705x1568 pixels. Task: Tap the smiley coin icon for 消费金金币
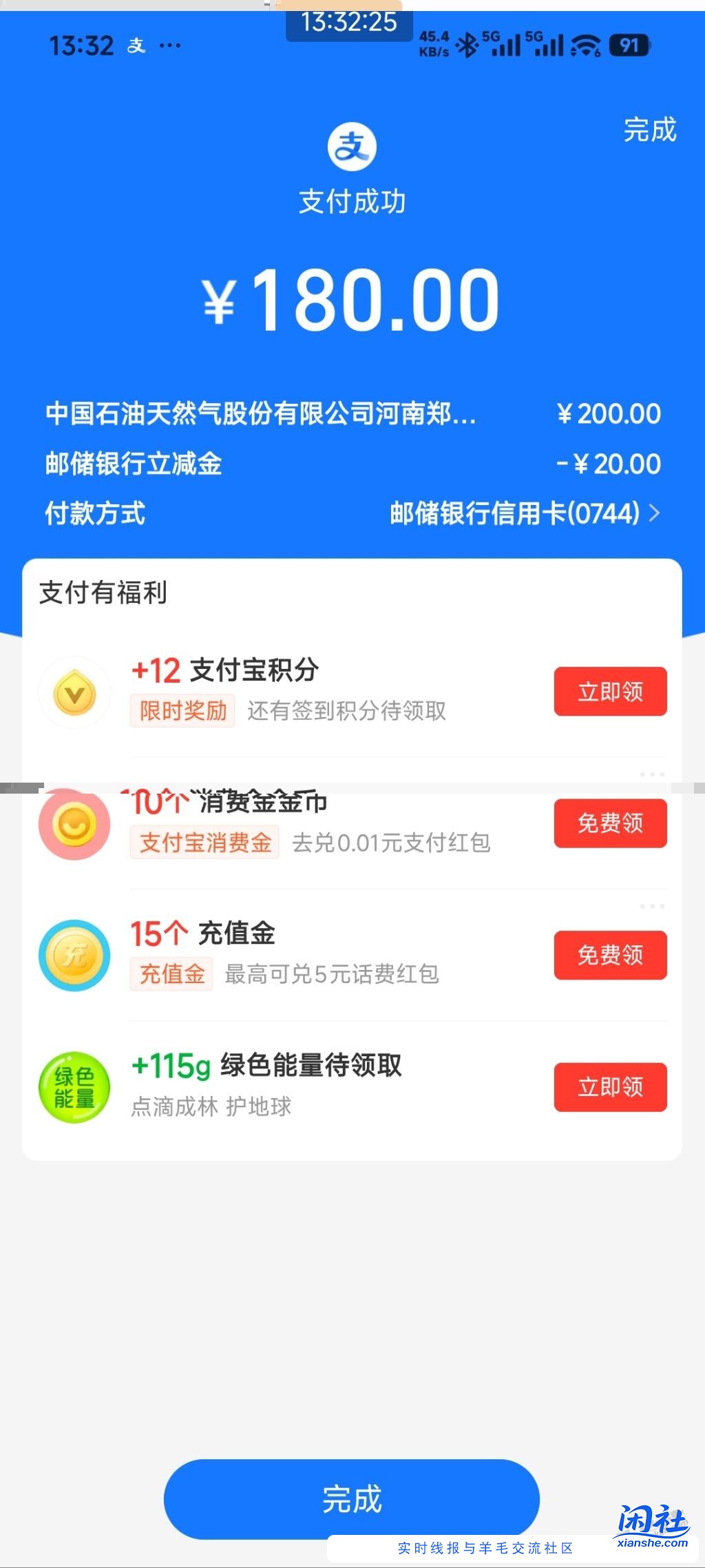(74, 825)
